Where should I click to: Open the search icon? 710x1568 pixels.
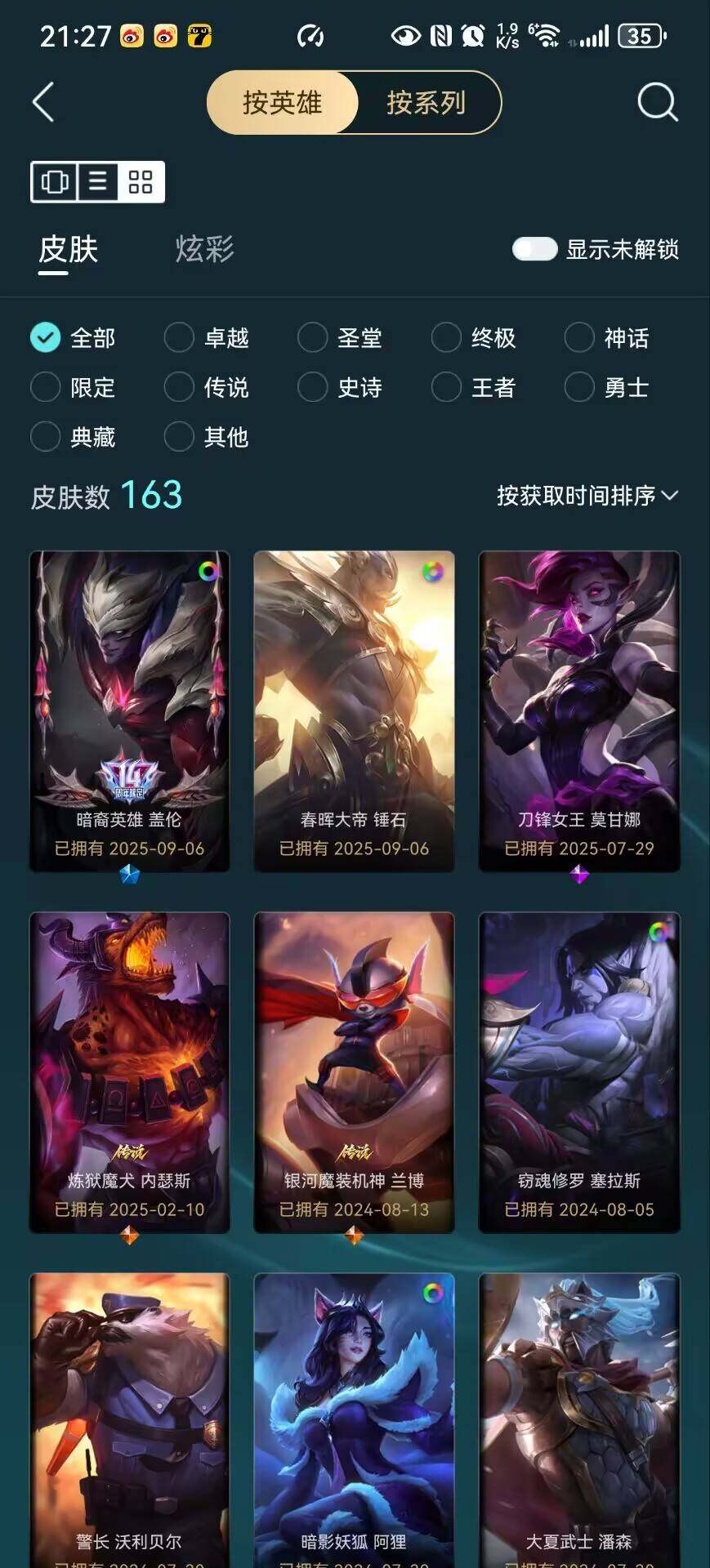pos(657,103)
